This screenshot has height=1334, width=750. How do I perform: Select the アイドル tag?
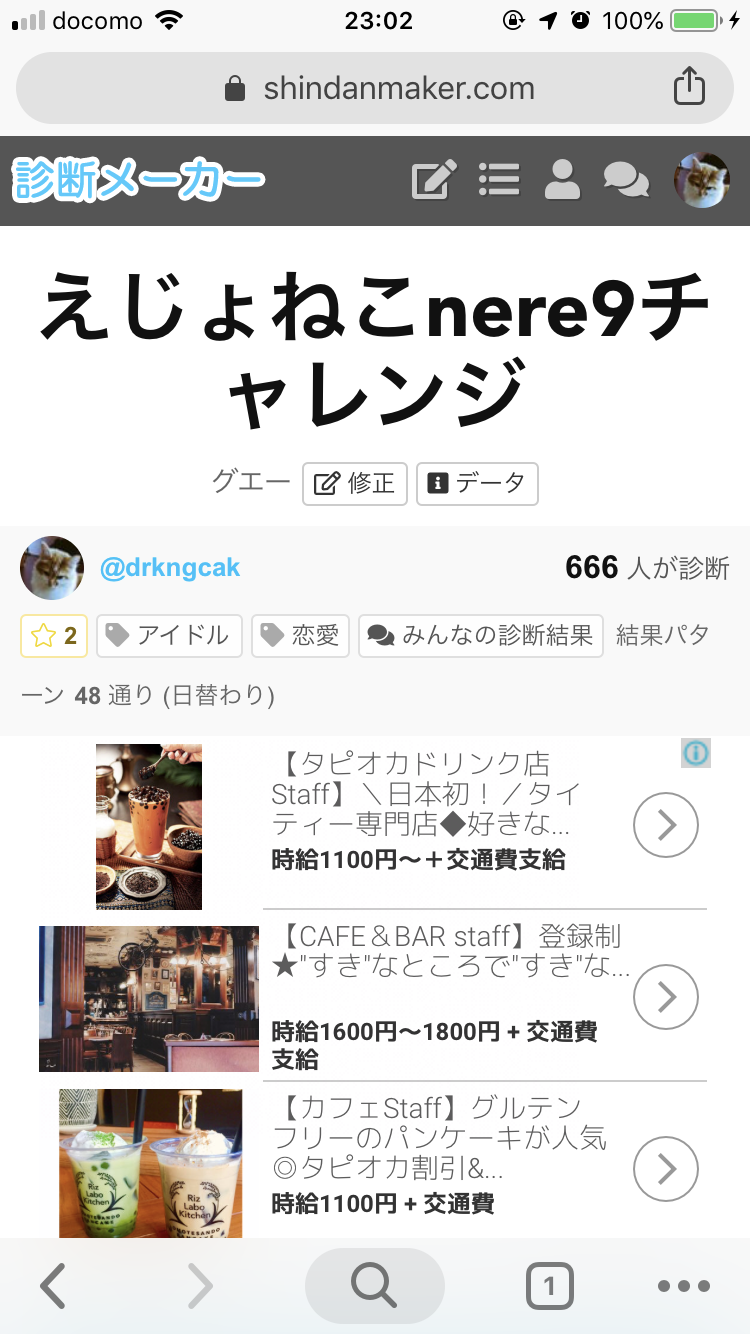(169, 636)
